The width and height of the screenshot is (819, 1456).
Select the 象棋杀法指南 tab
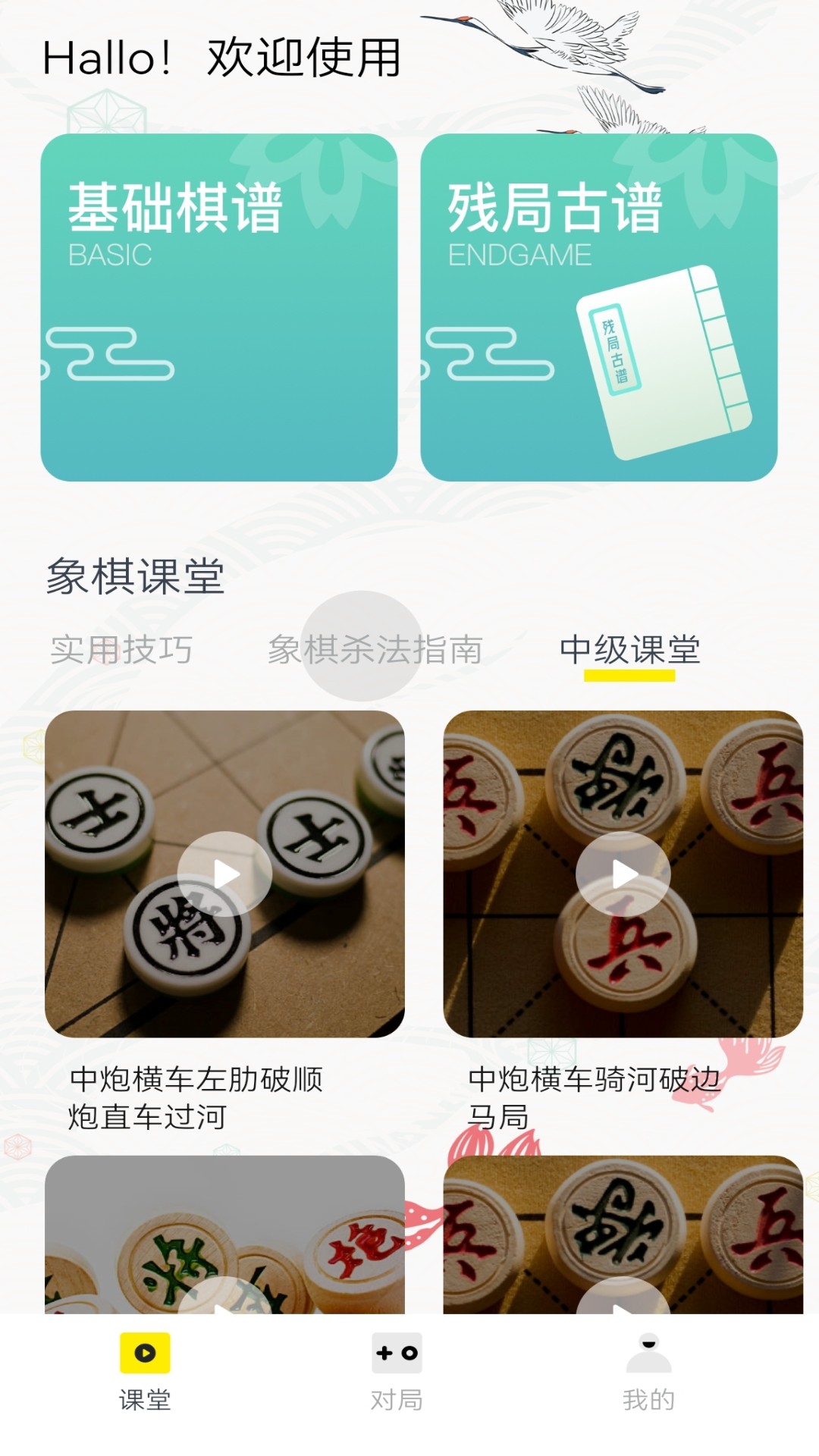click(x=375, y=650)
